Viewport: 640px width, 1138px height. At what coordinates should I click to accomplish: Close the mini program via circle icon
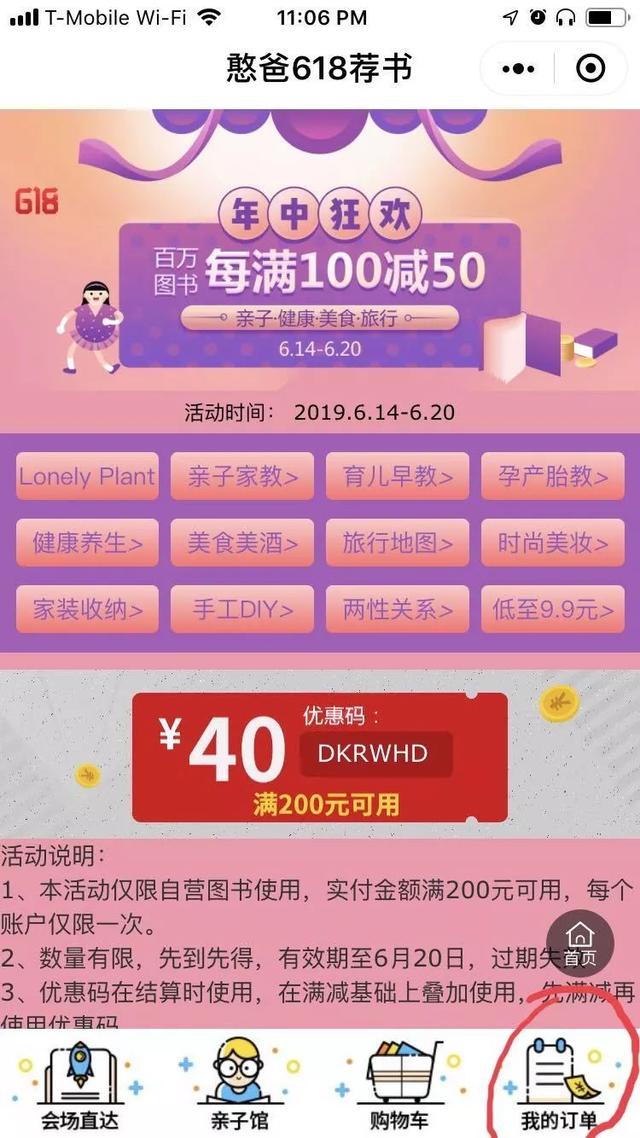tap(590, 69)
